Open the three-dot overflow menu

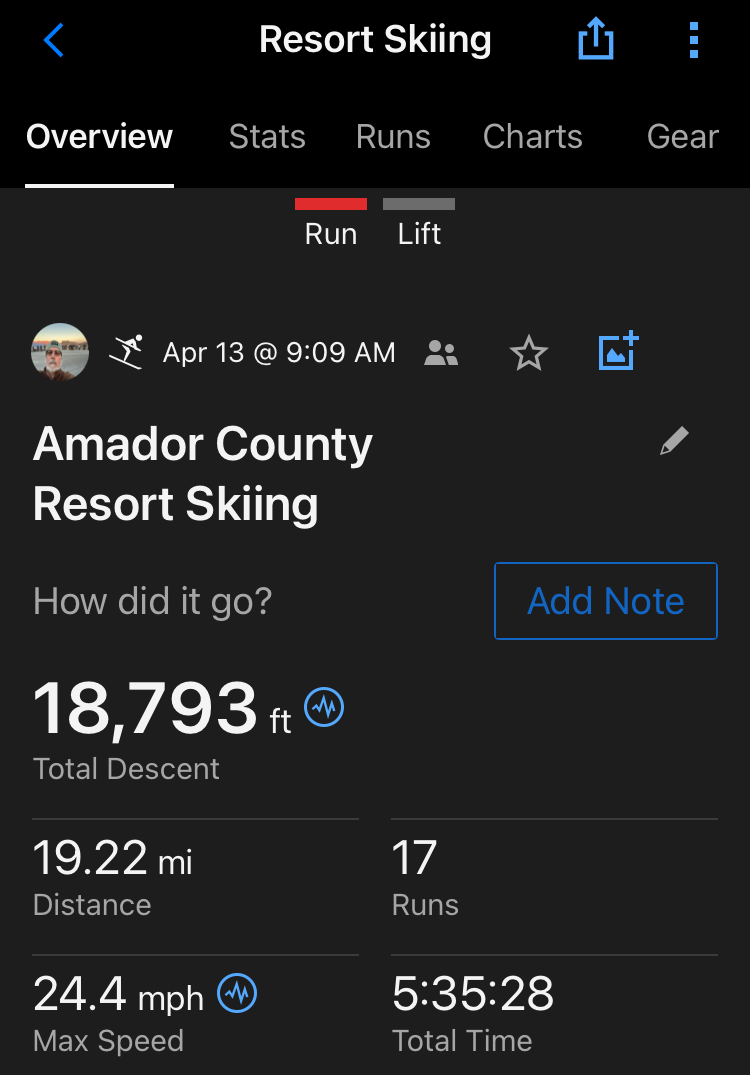pyautogui.click(x=694, y=39)
